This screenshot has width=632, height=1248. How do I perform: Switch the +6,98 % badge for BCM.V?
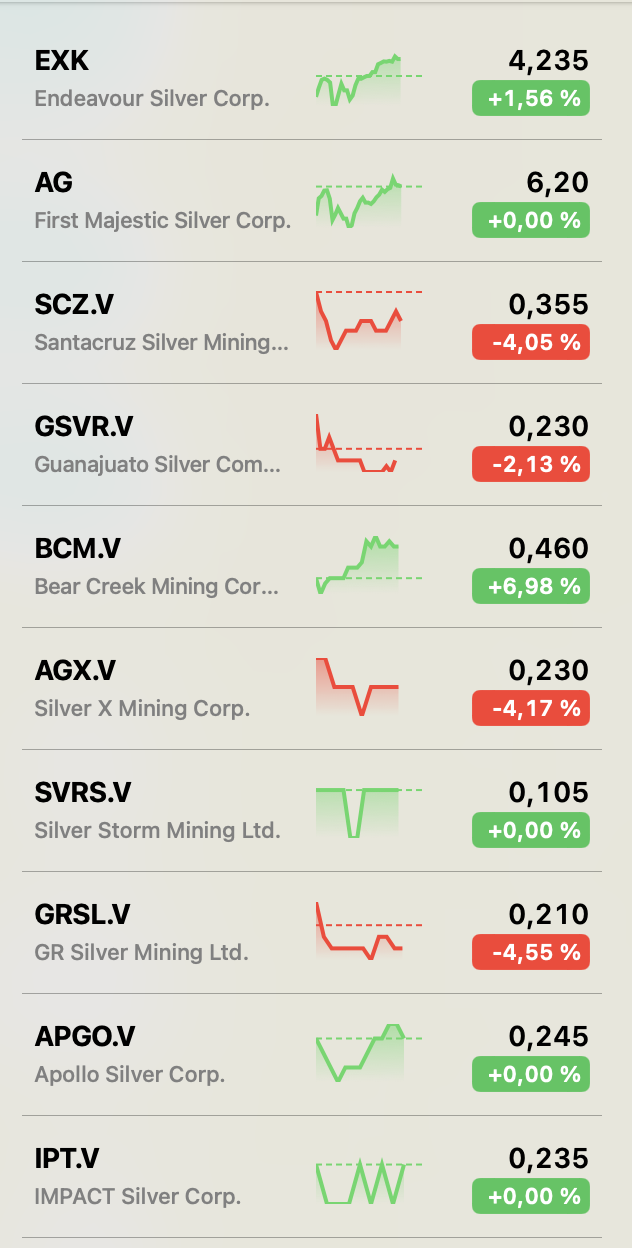(530, 586)
